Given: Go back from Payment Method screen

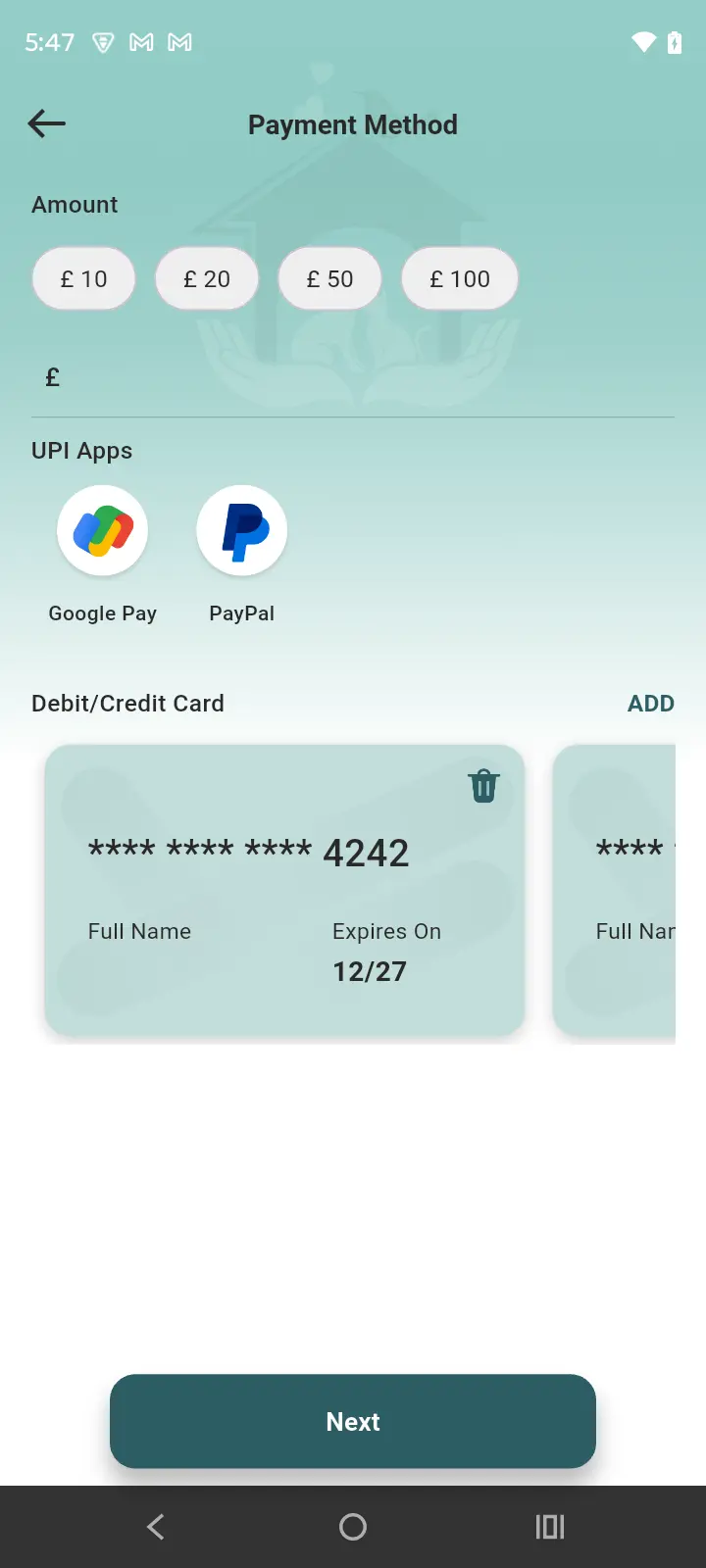Looking at the screenshot, I should pos(46,123).
